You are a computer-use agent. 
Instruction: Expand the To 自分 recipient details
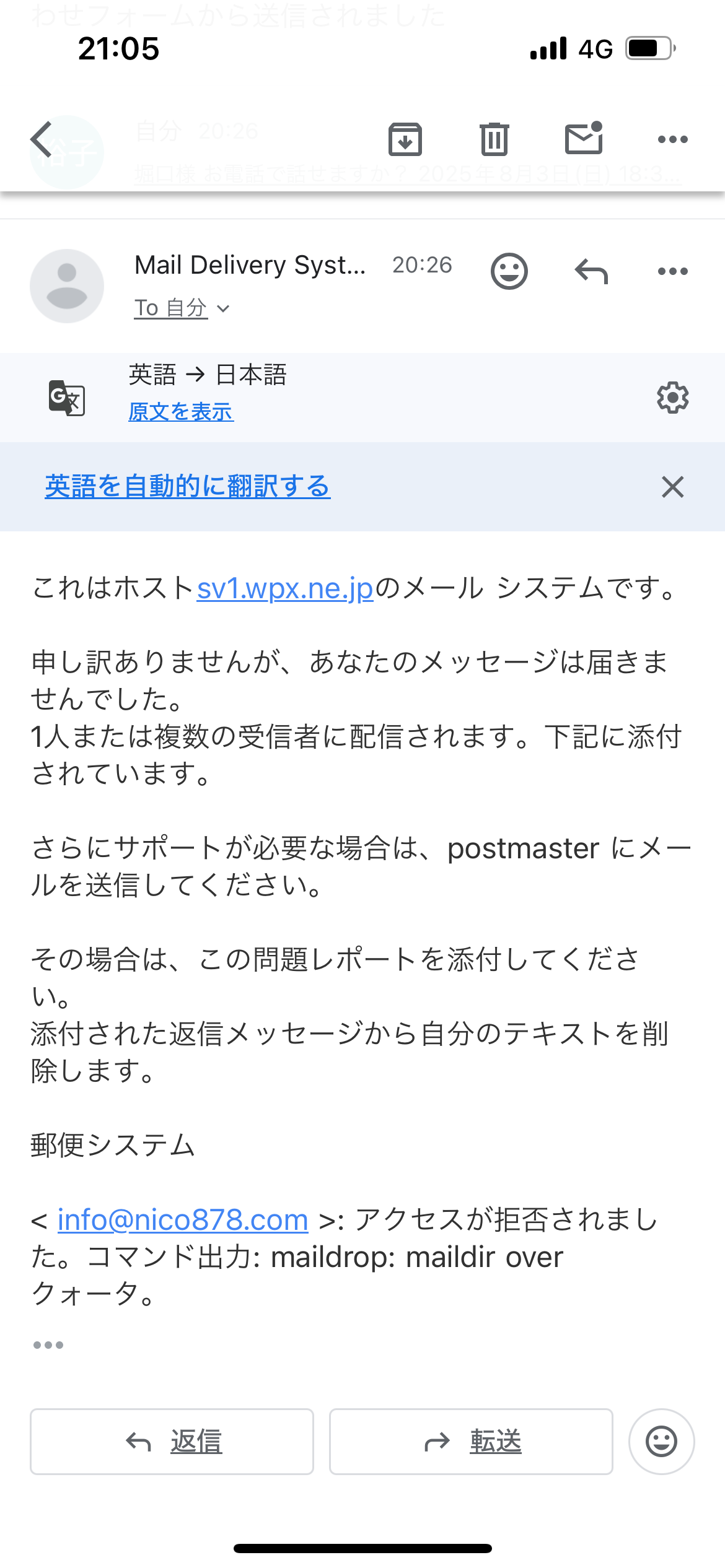tap(182, 308)
